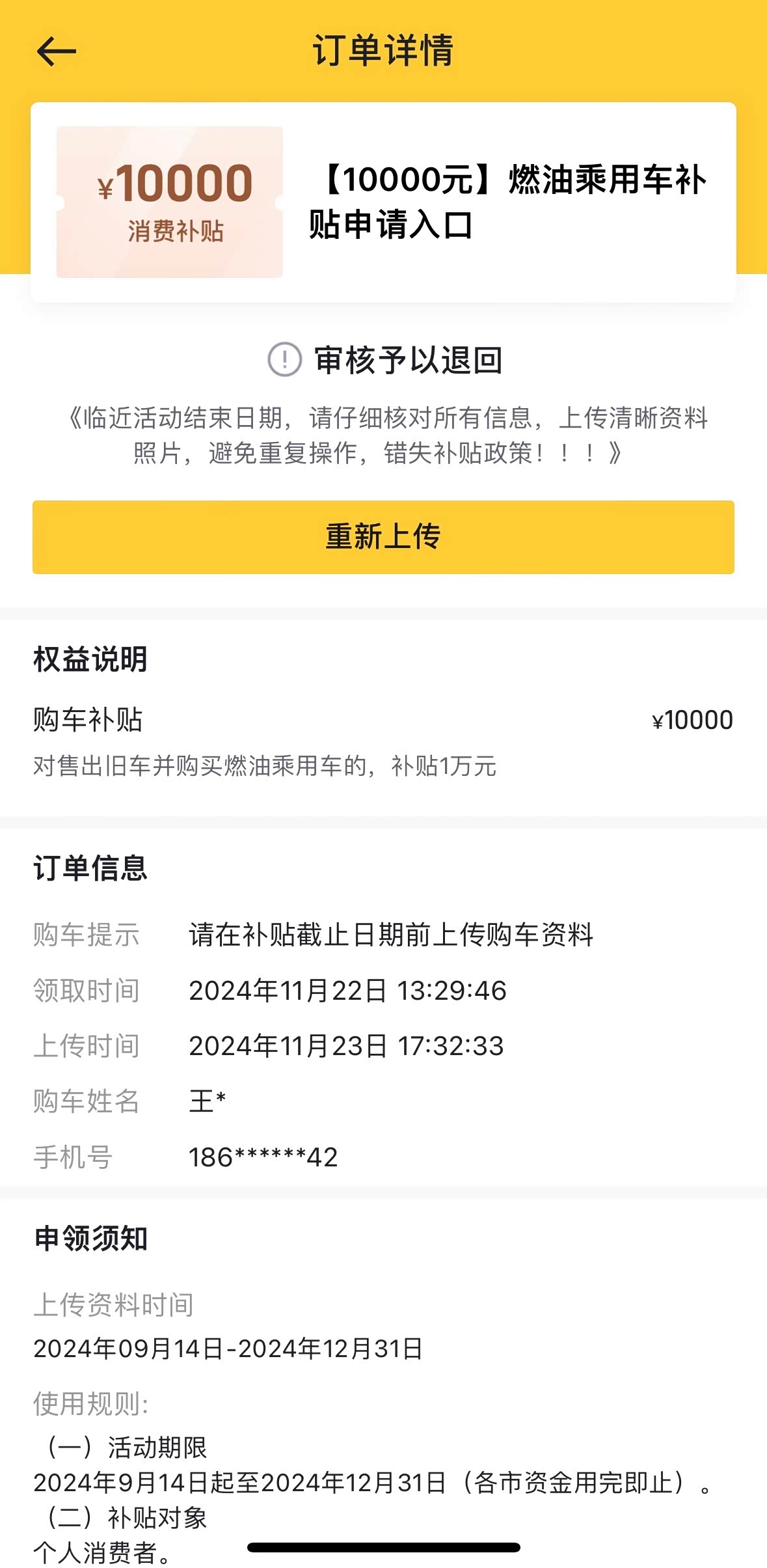Open the 10000元 燃油乘用车补贴 card
Image resolution: width=767 pixels, height=1568 pixels.
click(x=383, y=202)
